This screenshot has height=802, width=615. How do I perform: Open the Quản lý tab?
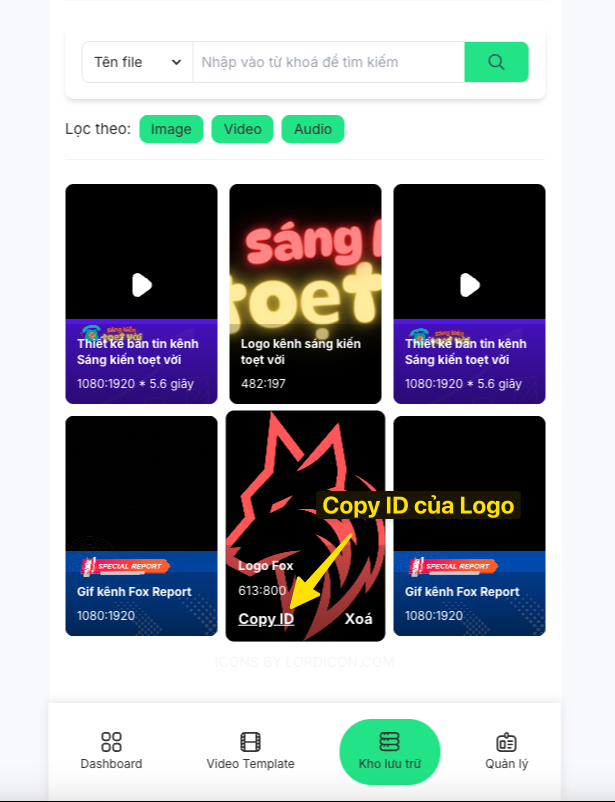coord(506,751)
